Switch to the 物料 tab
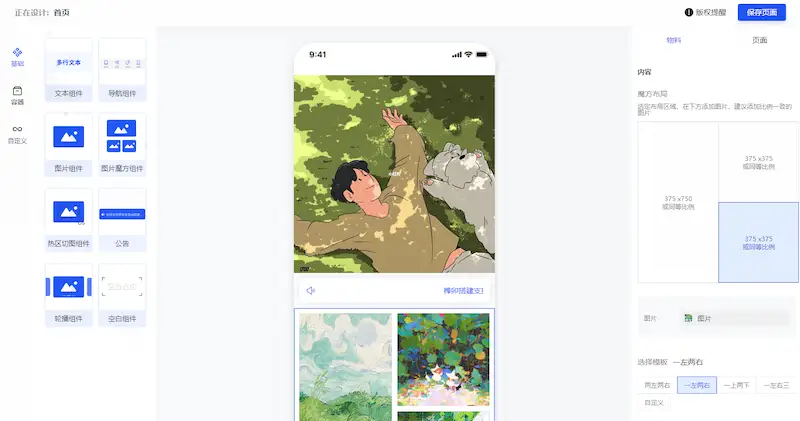800x421 pixels. 673,40
